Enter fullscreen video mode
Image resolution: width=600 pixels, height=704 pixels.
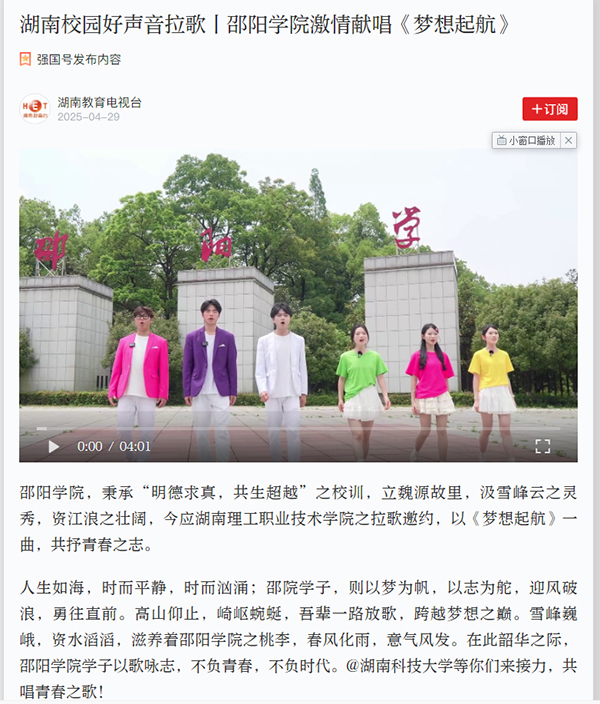[x=542, y=446]
